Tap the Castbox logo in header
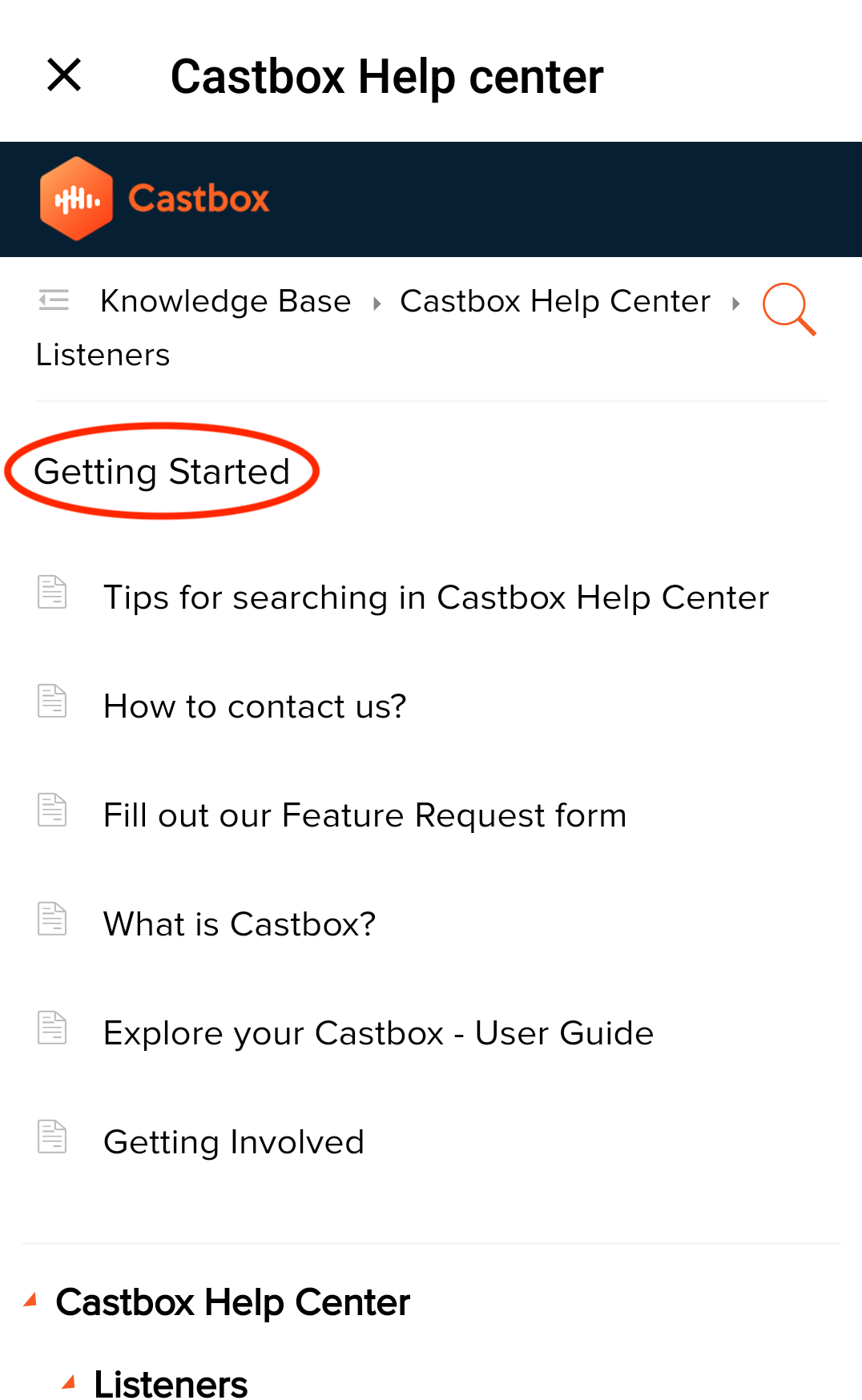Viewport: 862px width, 1400px height. [x=155, y=199]
